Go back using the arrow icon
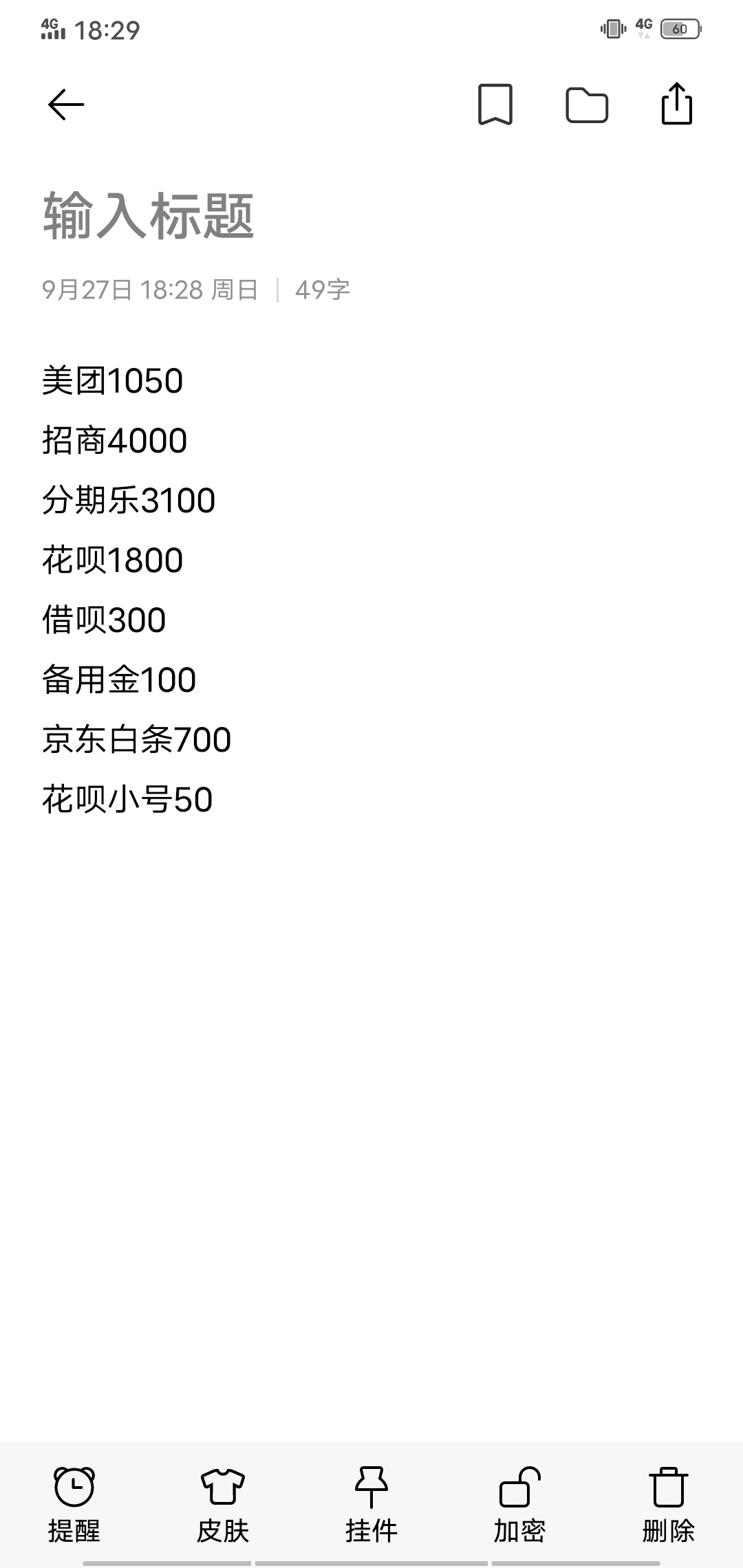 pyautogui.click(x=66, y=105)
